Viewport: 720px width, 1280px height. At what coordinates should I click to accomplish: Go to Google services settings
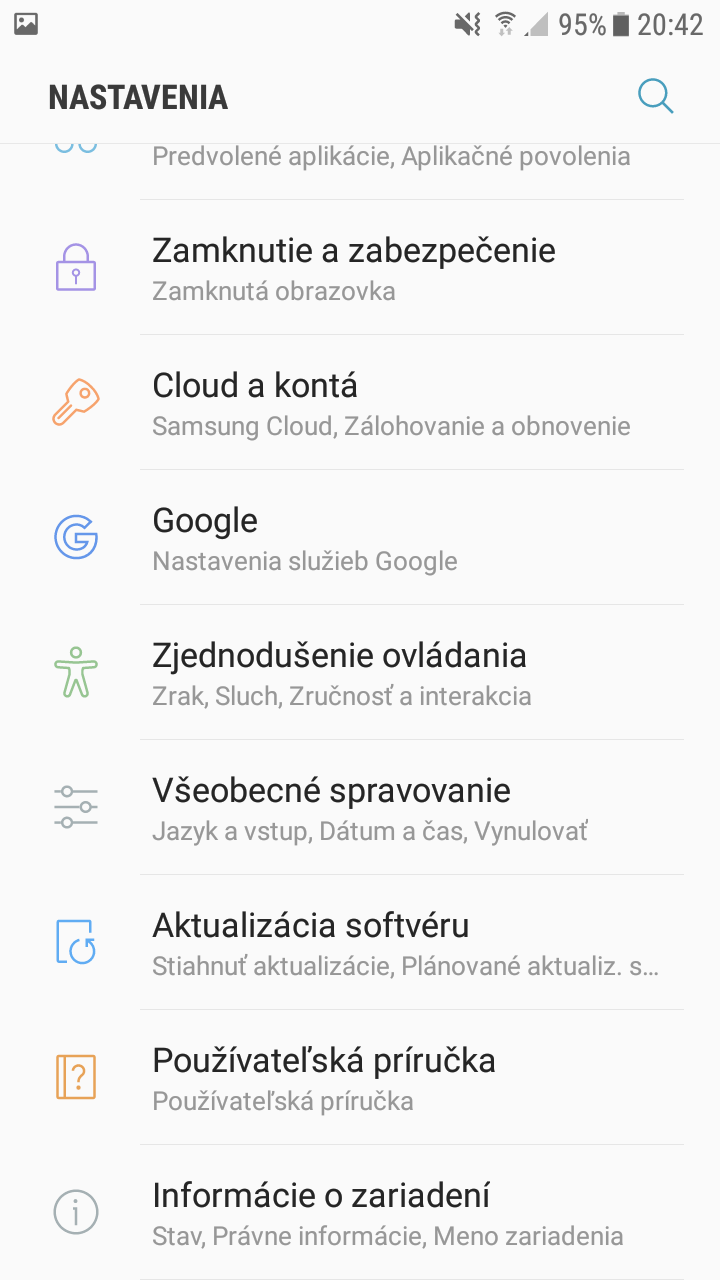pos(360,538)
